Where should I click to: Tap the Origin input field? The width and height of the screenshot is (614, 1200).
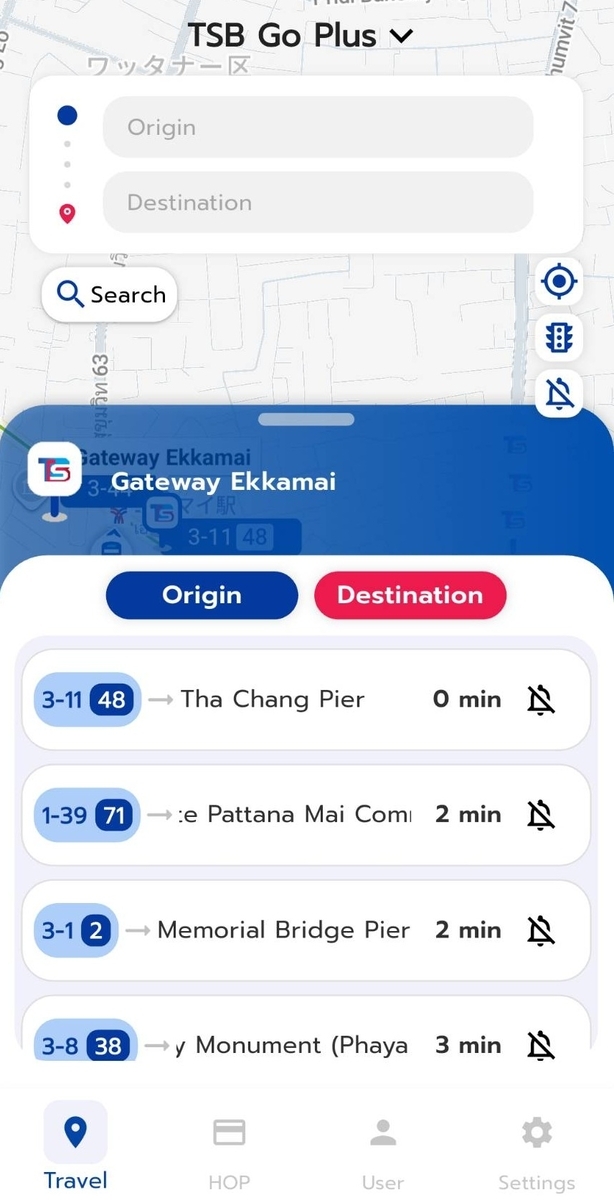point(318,127)
